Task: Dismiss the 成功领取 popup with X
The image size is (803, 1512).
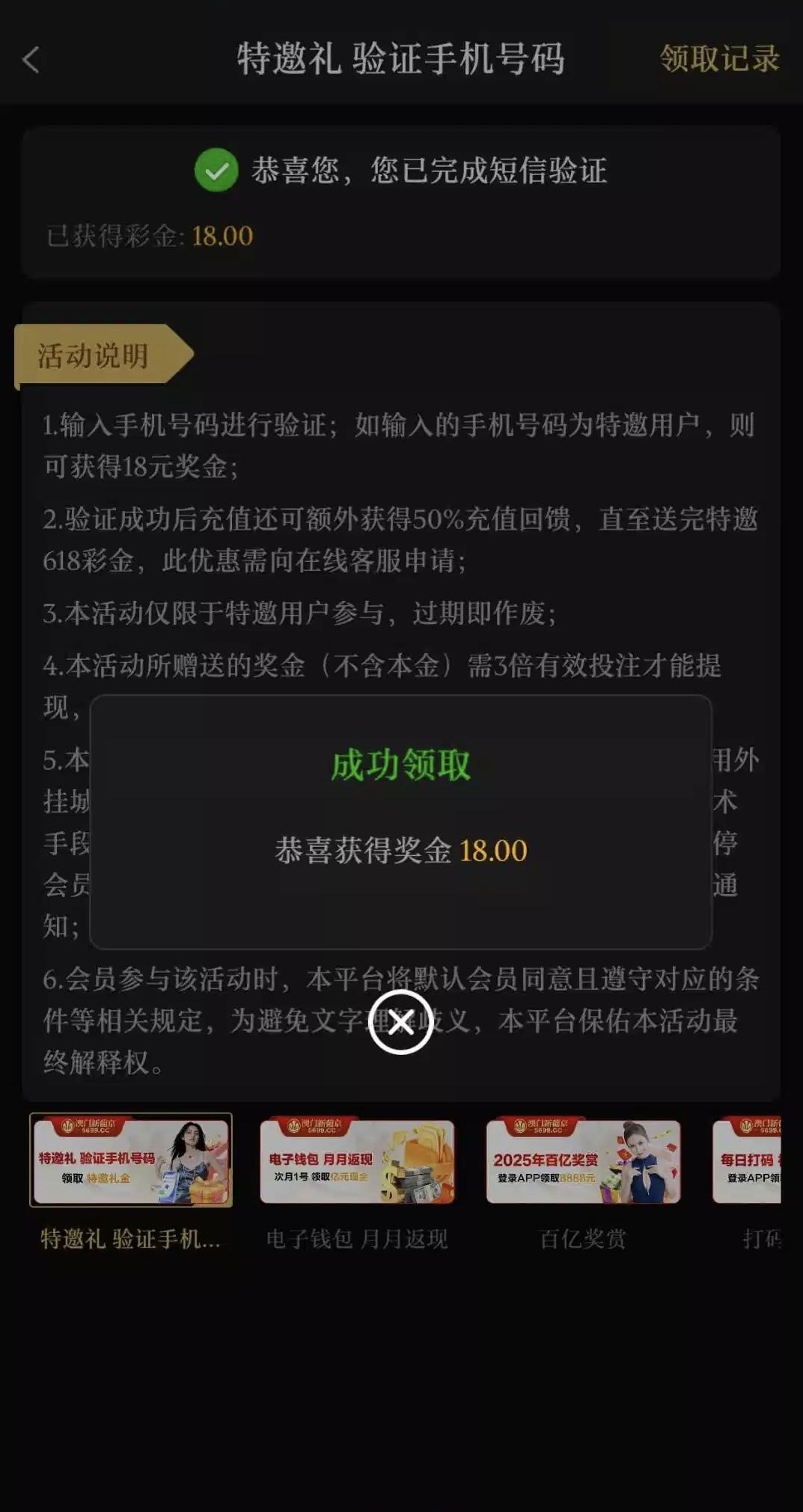Action: tap(401, 1022)
